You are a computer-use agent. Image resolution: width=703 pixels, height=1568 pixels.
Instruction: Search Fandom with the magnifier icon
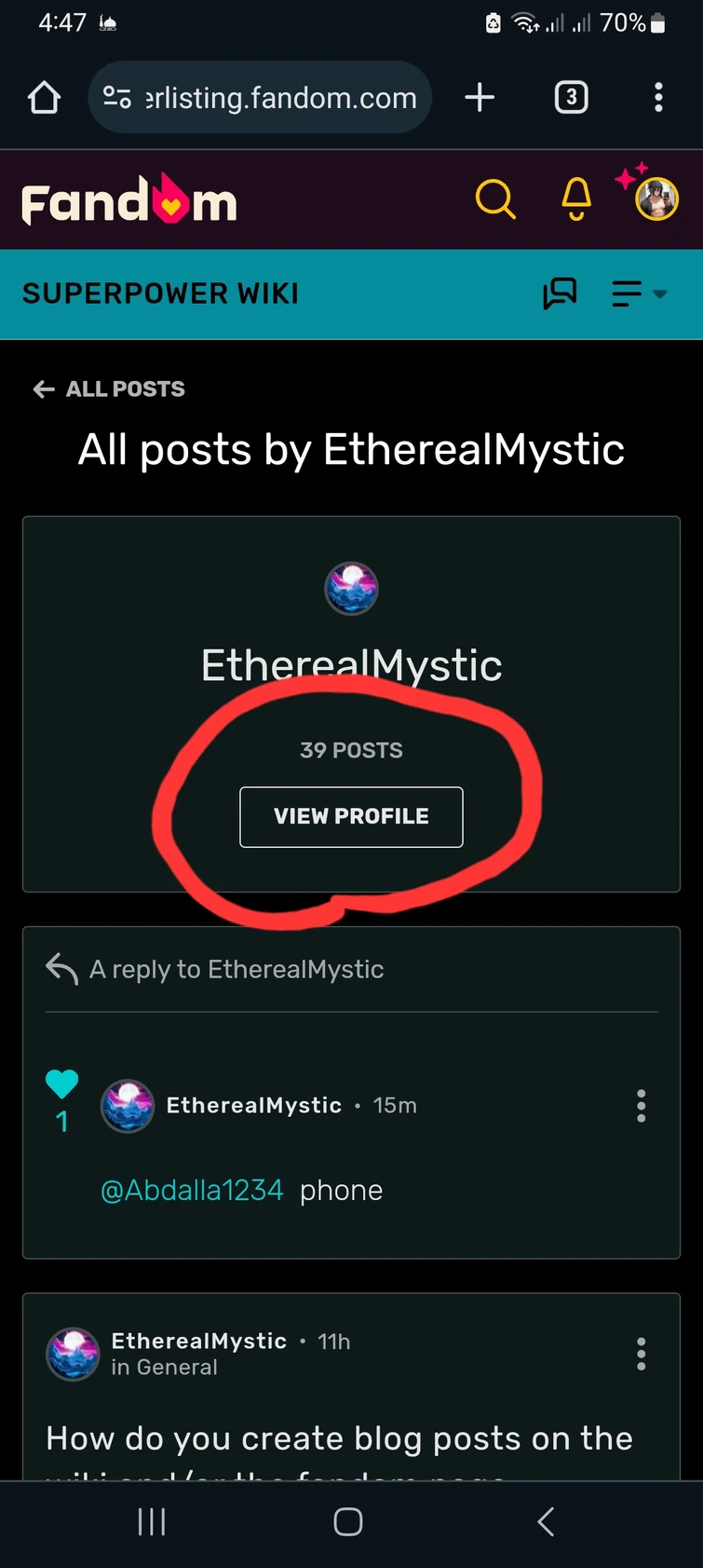coord(495,198)
